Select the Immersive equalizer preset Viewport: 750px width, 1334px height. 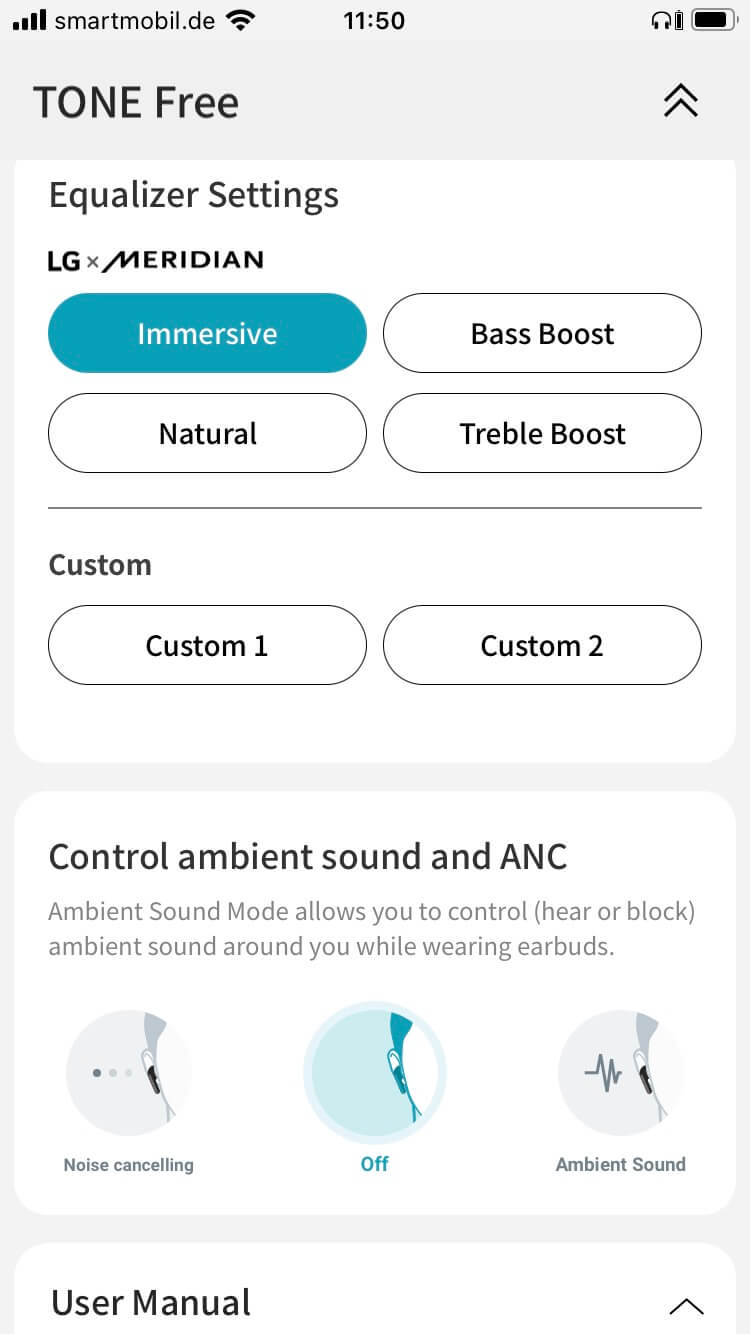(x=207, y=333)
